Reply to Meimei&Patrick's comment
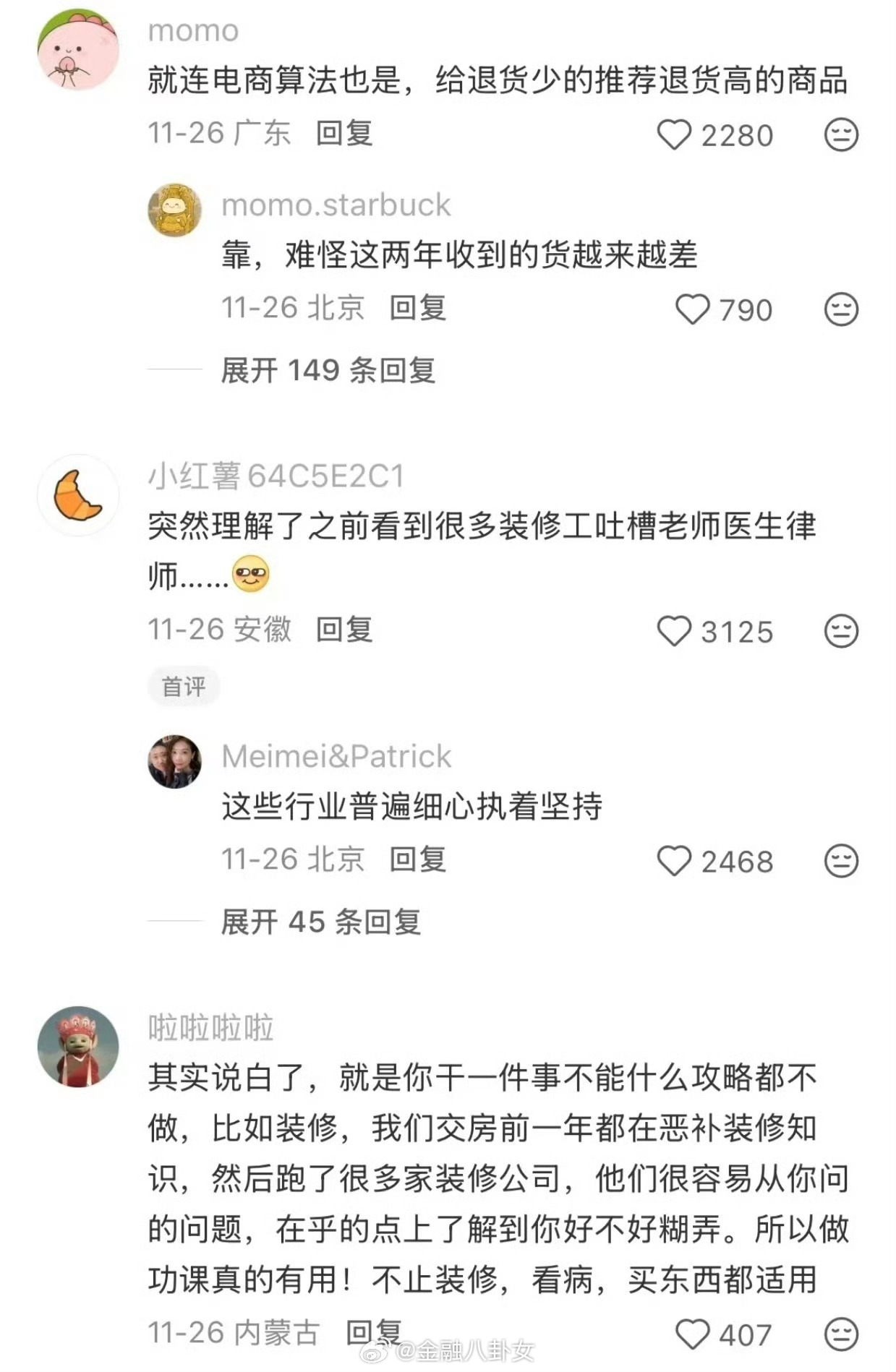Image resolution: width=896 pixels, height=1372 pixels. (x=419, y=861)
